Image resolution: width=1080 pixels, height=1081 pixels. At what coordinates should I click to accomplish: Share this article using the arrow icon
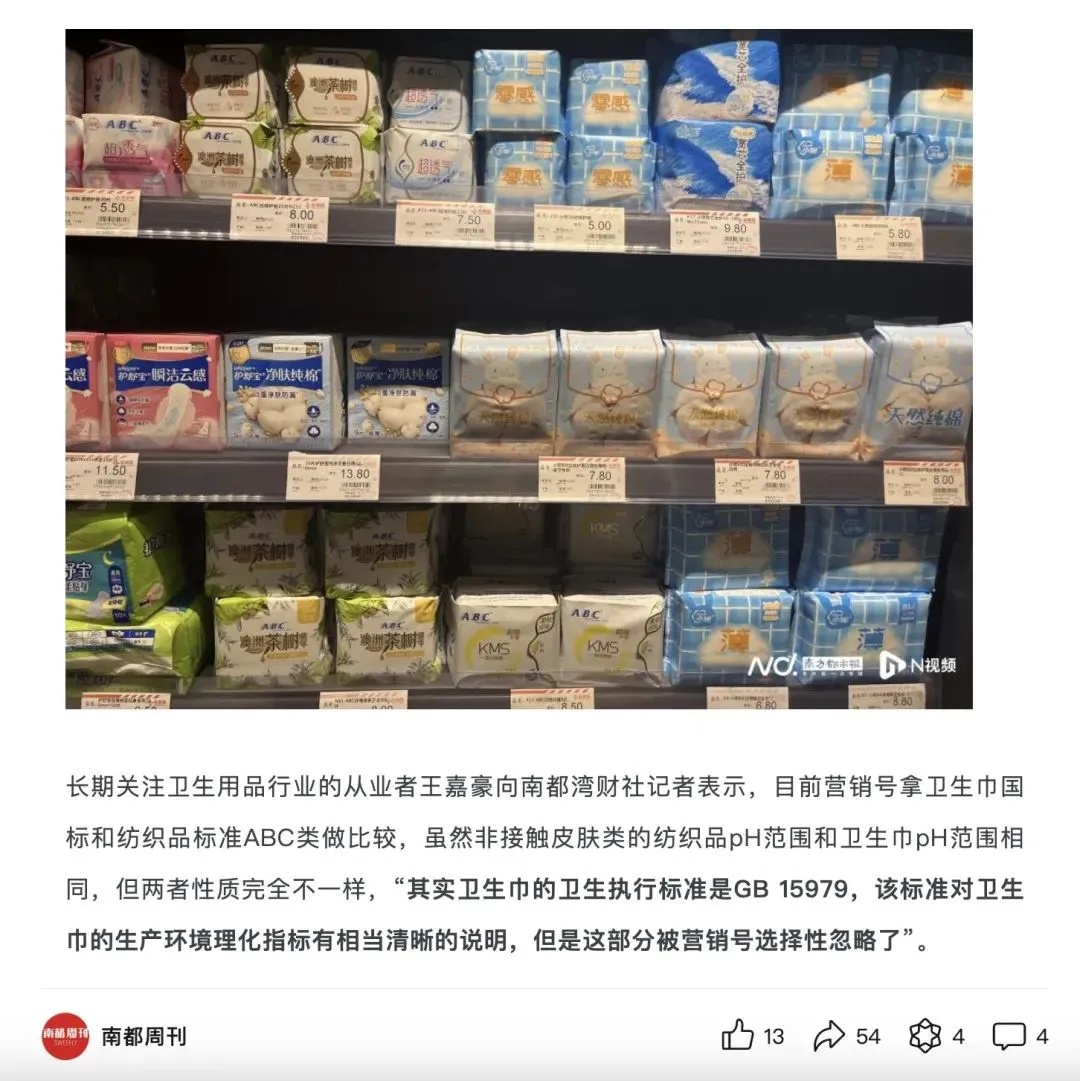829,1036
